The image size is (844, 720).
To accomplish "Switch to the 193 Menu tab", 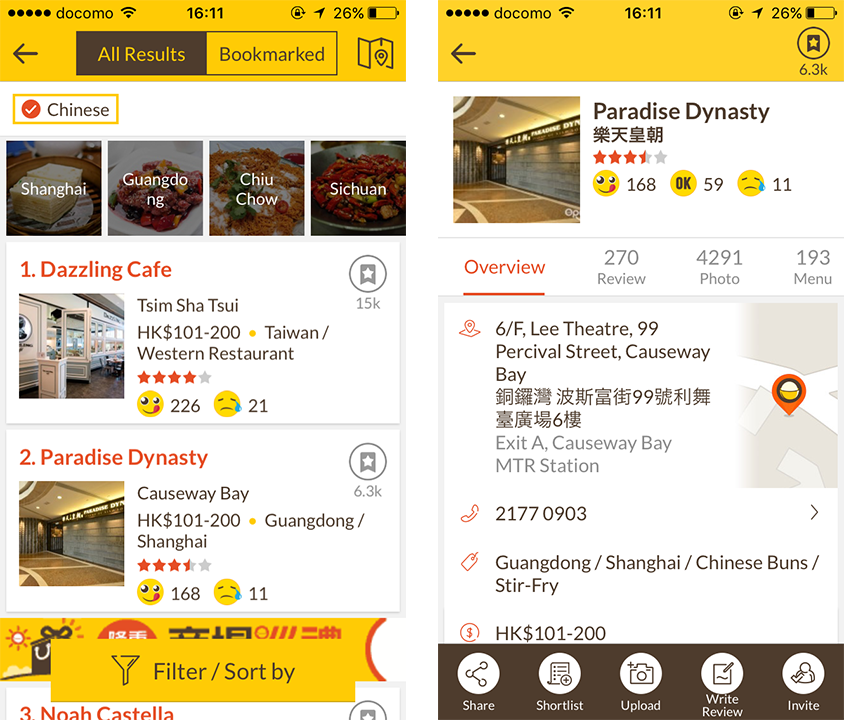I will pyautogui.click(x=812, y=267).
